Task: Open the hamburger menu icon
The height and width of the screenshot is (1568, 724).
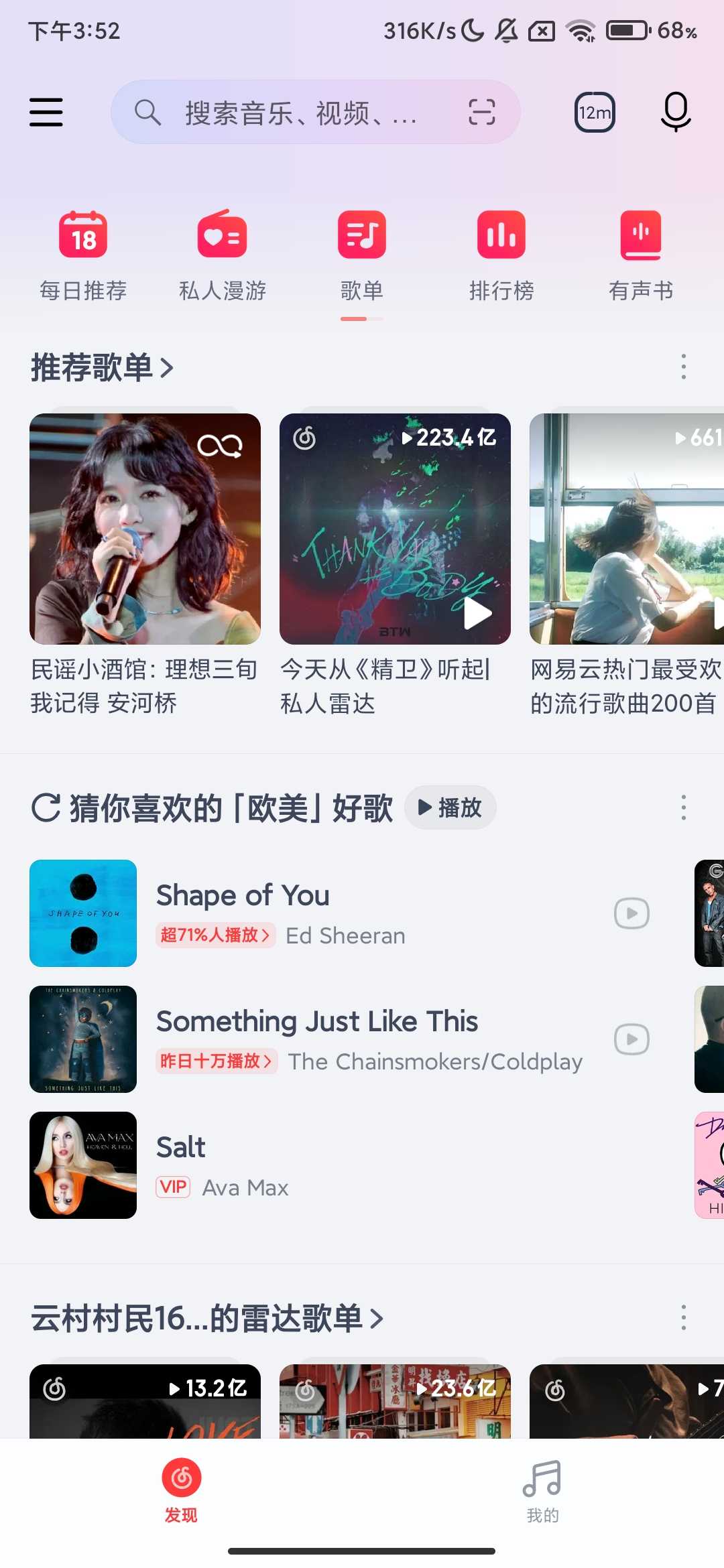Action: click(x=46, y=112)
